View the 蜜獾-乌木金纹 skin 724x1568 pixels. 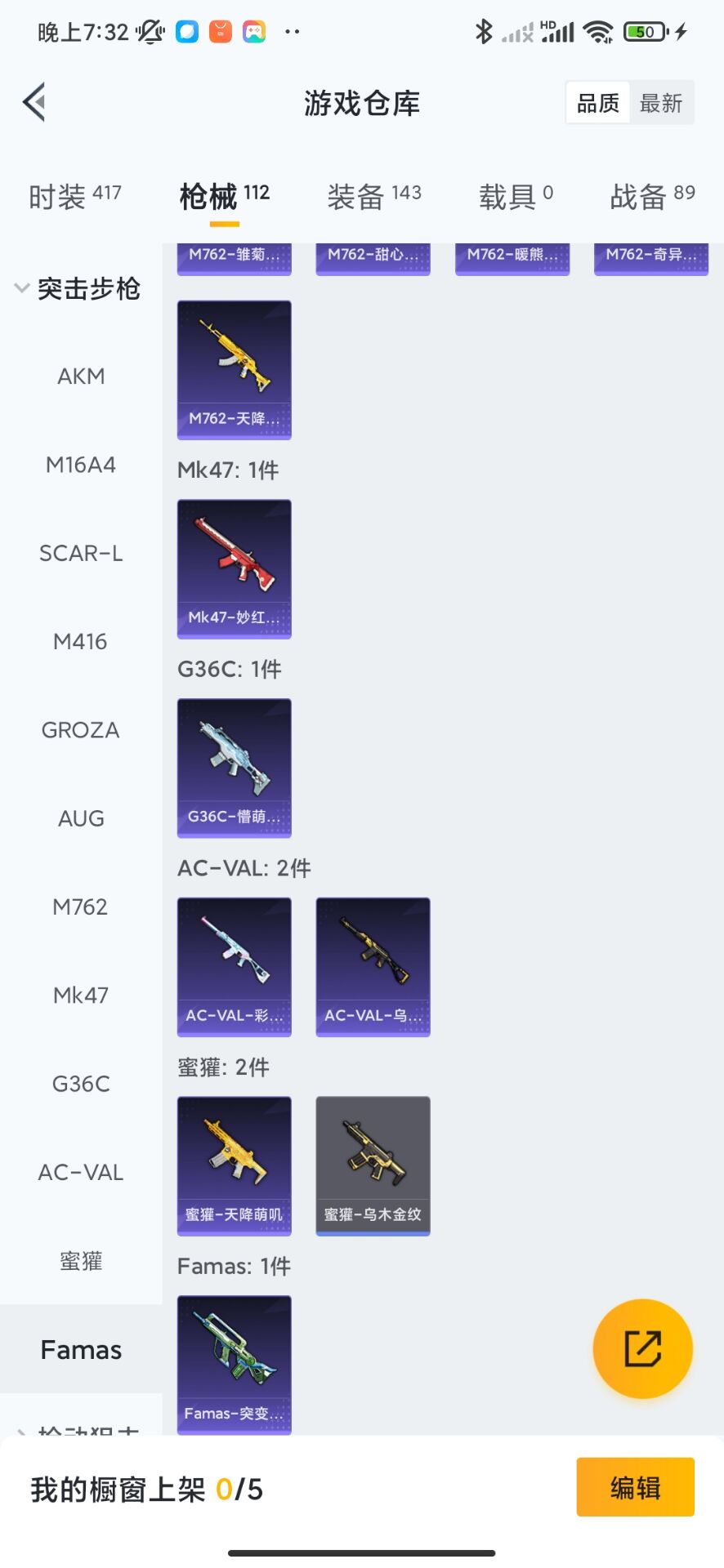[x=373, y=1165]
